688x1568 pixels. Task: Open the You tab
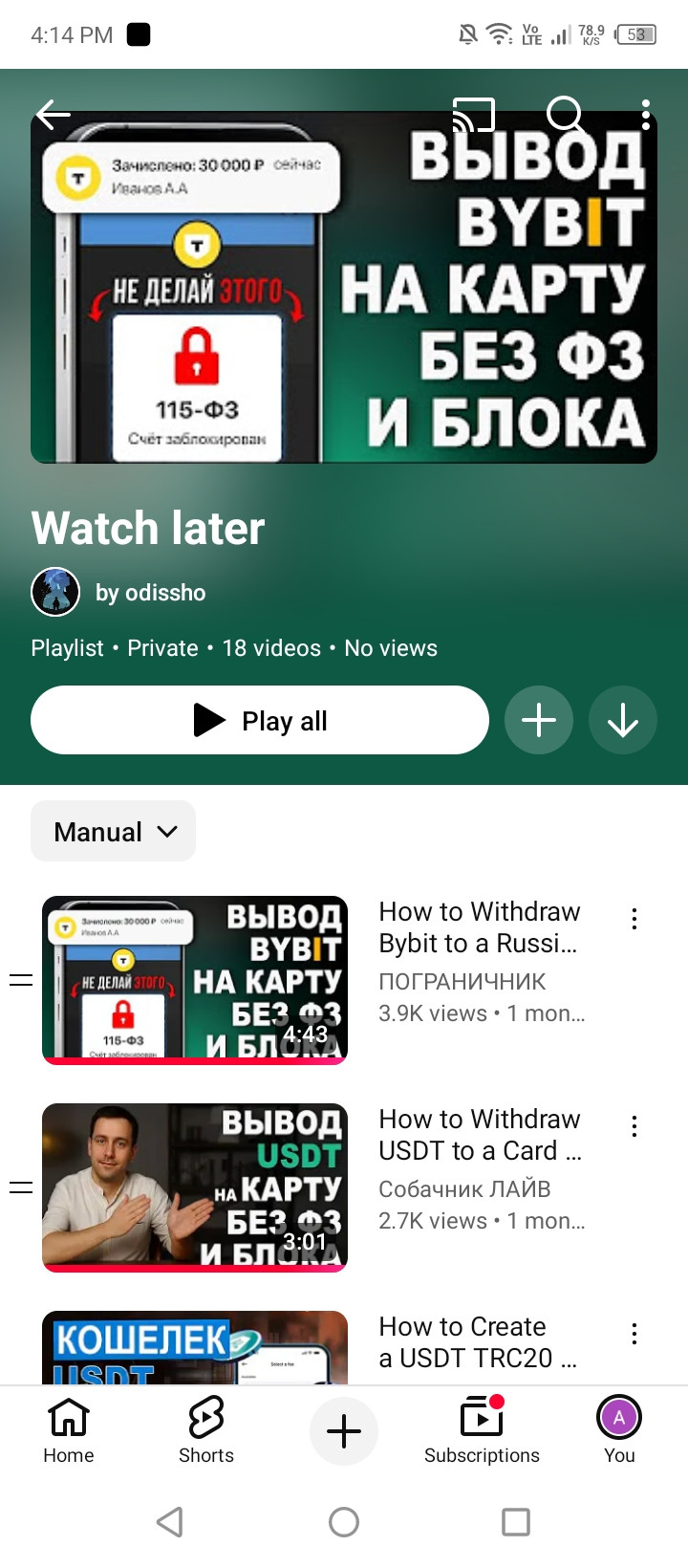619,1430
